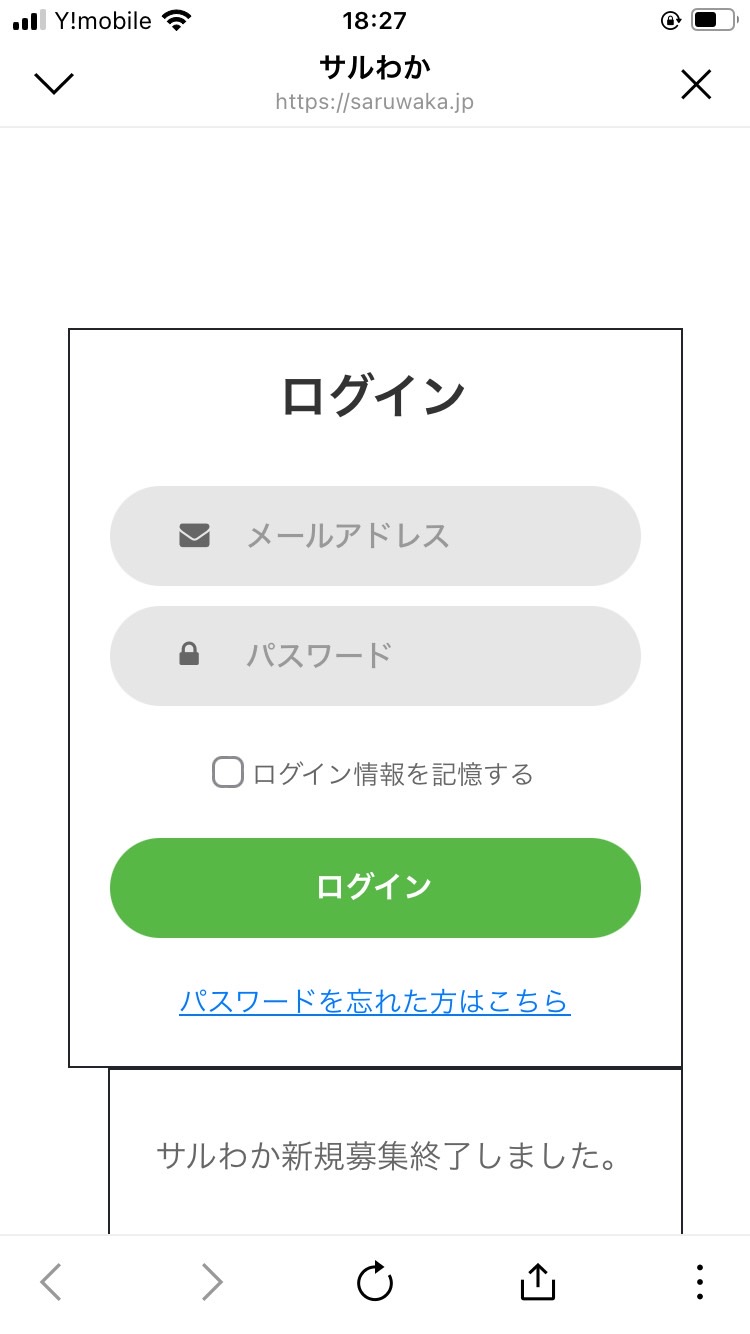This screenshot has height=1334, width=750.
Task: Open the browser overflow menu
Action: click(x=700, y=1281)
